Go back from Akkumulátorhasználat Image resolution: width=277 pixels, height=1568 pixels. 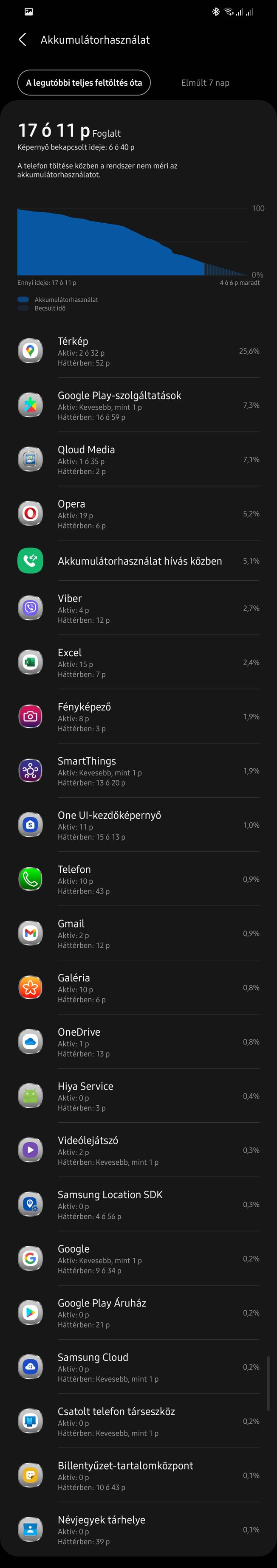coord(23,39)
